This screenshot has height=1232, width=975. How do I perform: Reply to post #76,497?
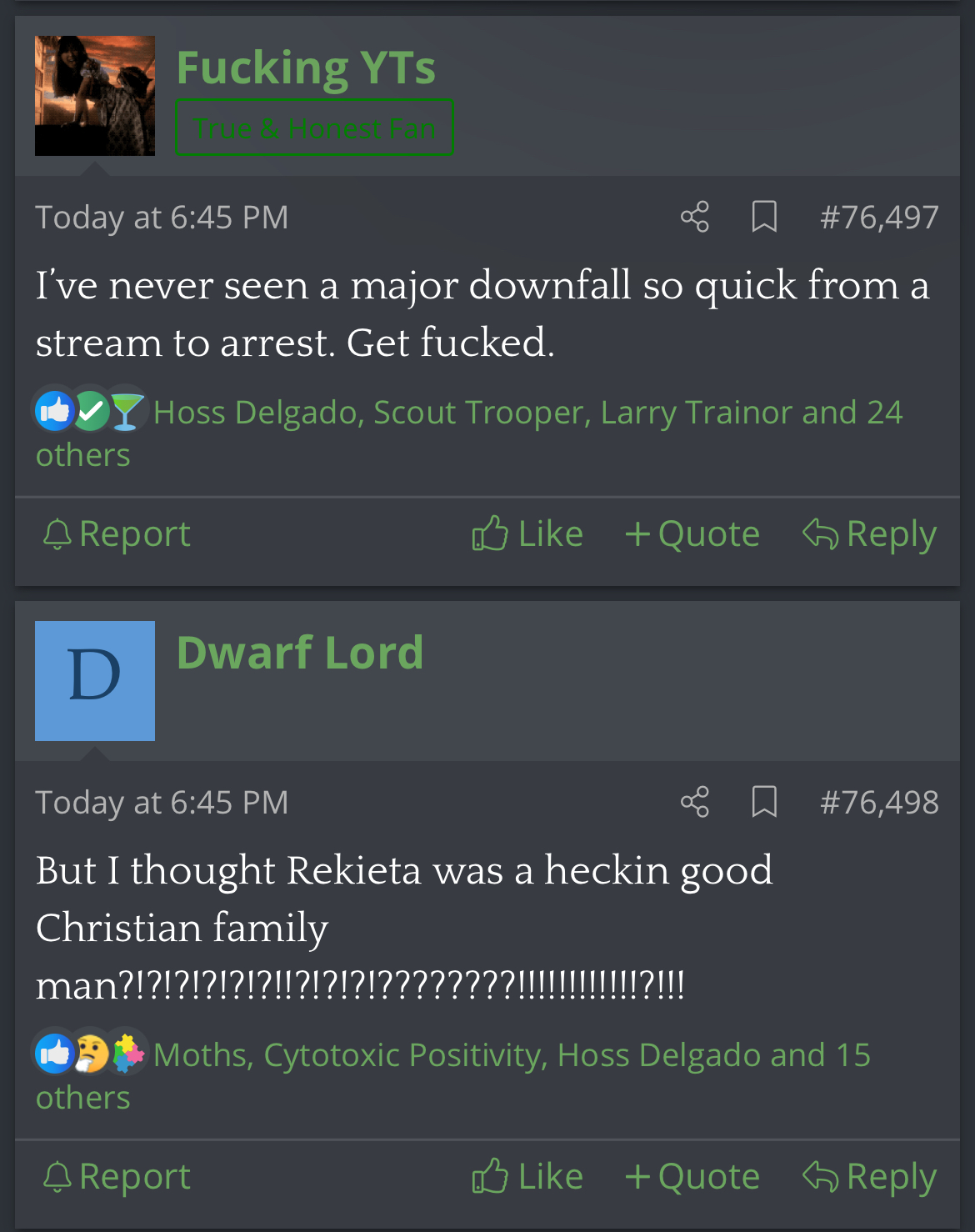870,534
